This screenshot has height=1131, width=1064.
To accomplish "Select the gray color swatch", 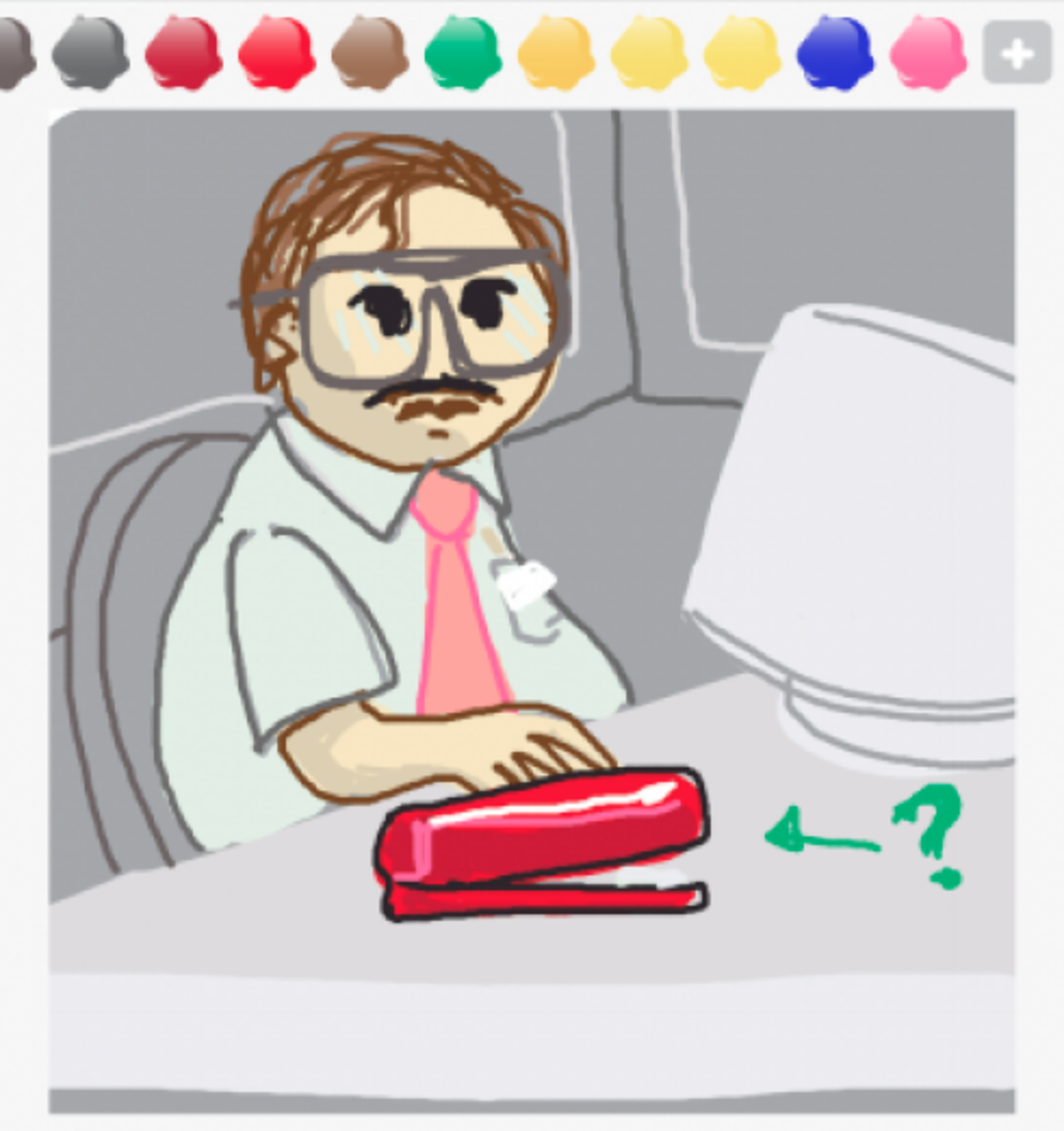I will point(90,54).
